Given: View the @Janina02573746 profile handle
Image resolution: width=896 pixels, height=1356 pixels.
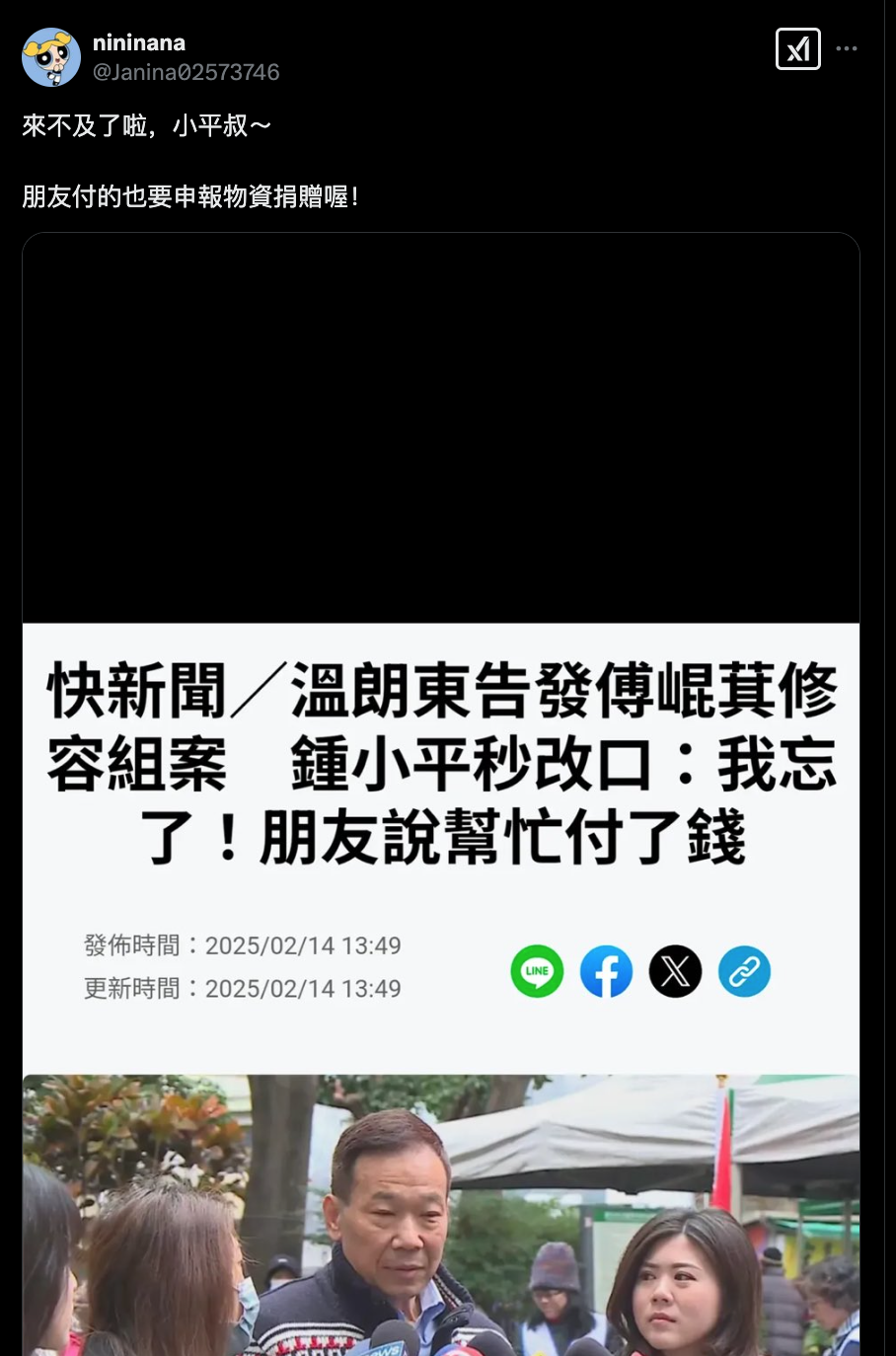Looking at the screenshot, I should pyautogui.click(x=186, y=72).
